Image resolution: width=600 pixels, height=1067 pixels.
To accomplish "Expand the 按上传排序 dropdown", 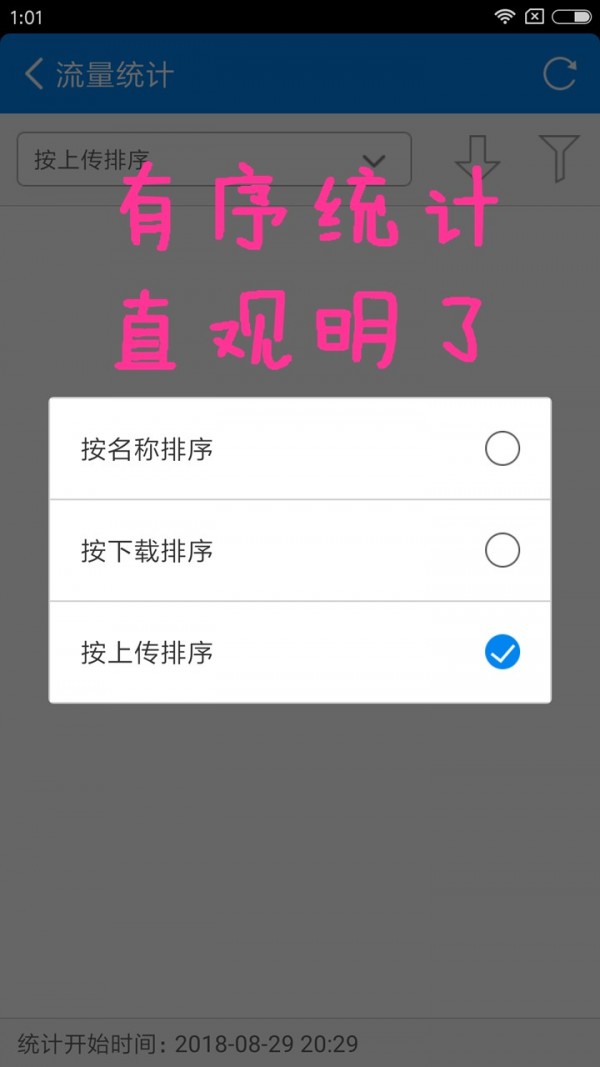I will [214, 159].
